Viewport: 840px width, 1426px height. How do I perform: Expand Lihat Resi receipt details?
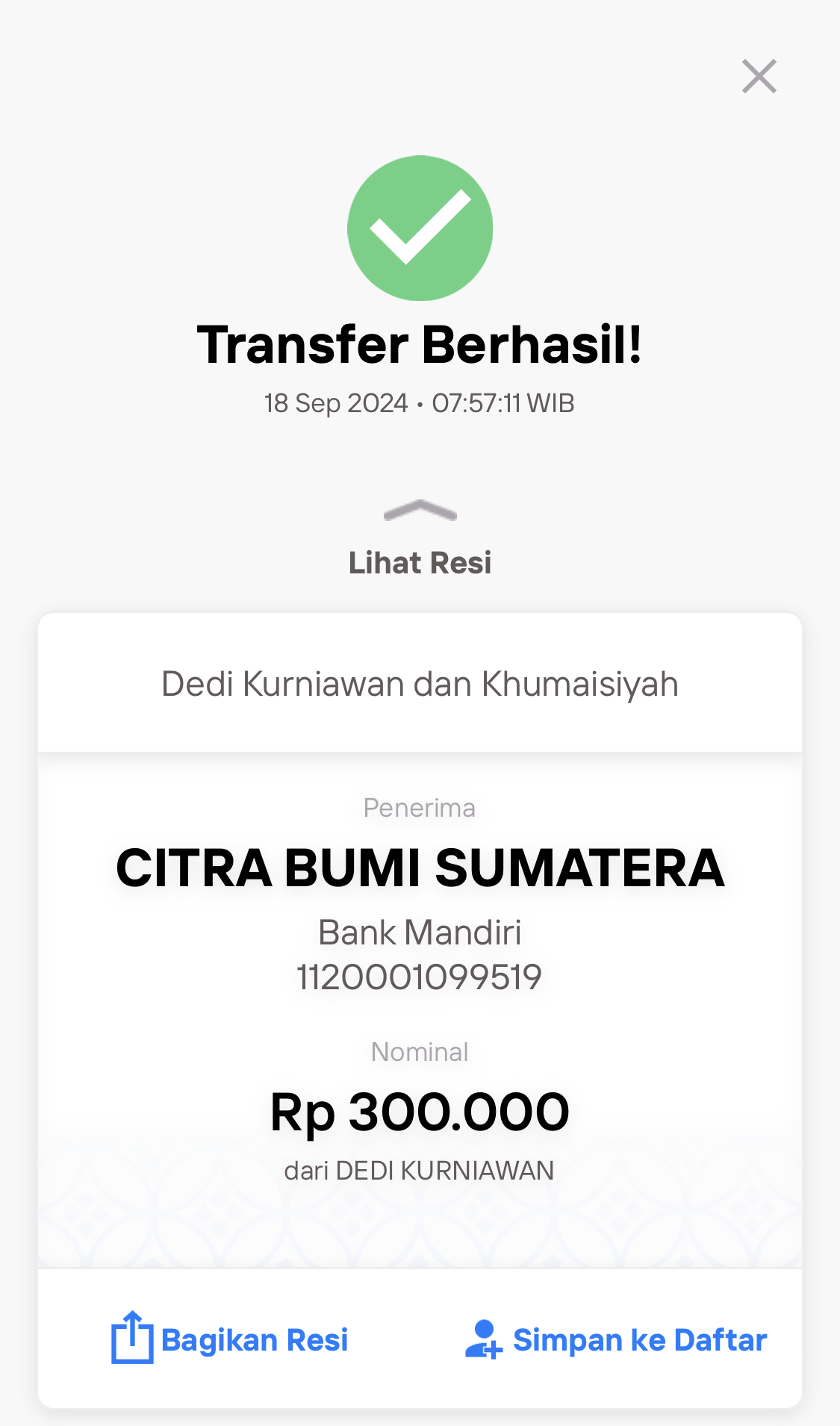(x=420, y=539)
